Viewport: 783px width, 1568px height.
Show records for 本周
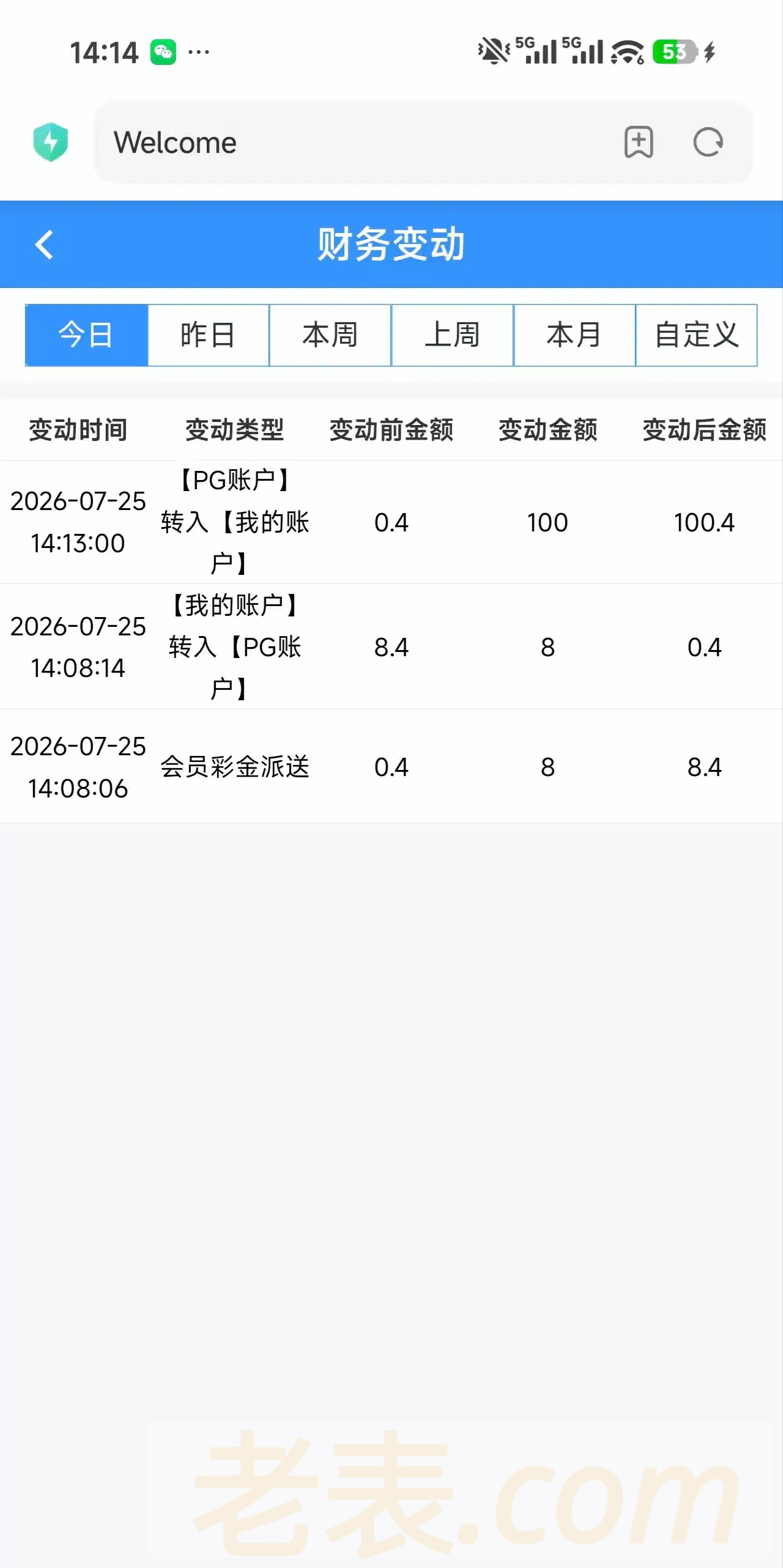330,335
